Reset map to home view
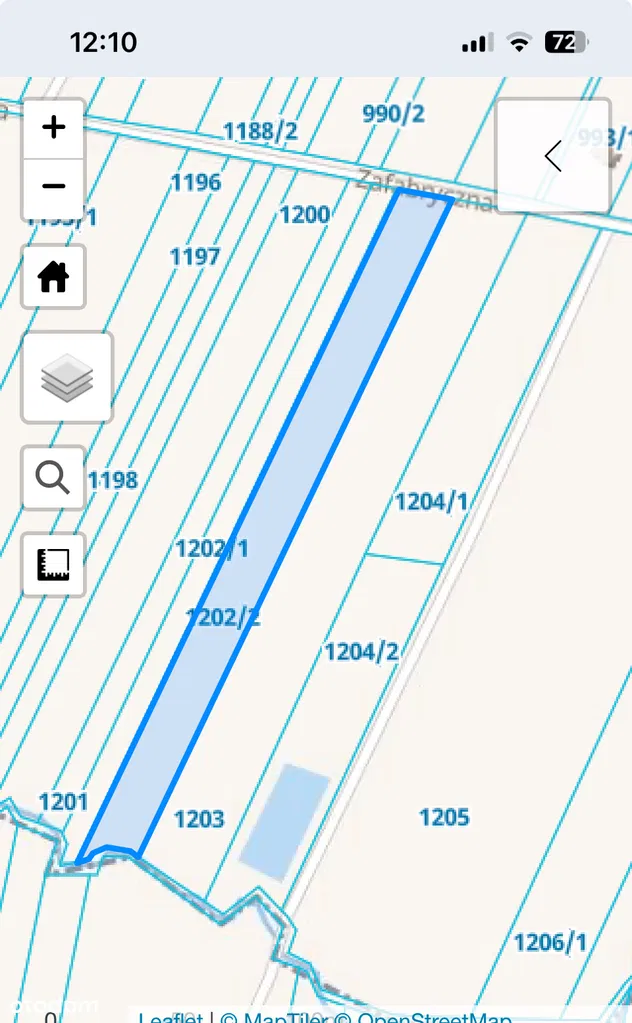The width and height of the screenshot is (632, 1023). [53, 277]
